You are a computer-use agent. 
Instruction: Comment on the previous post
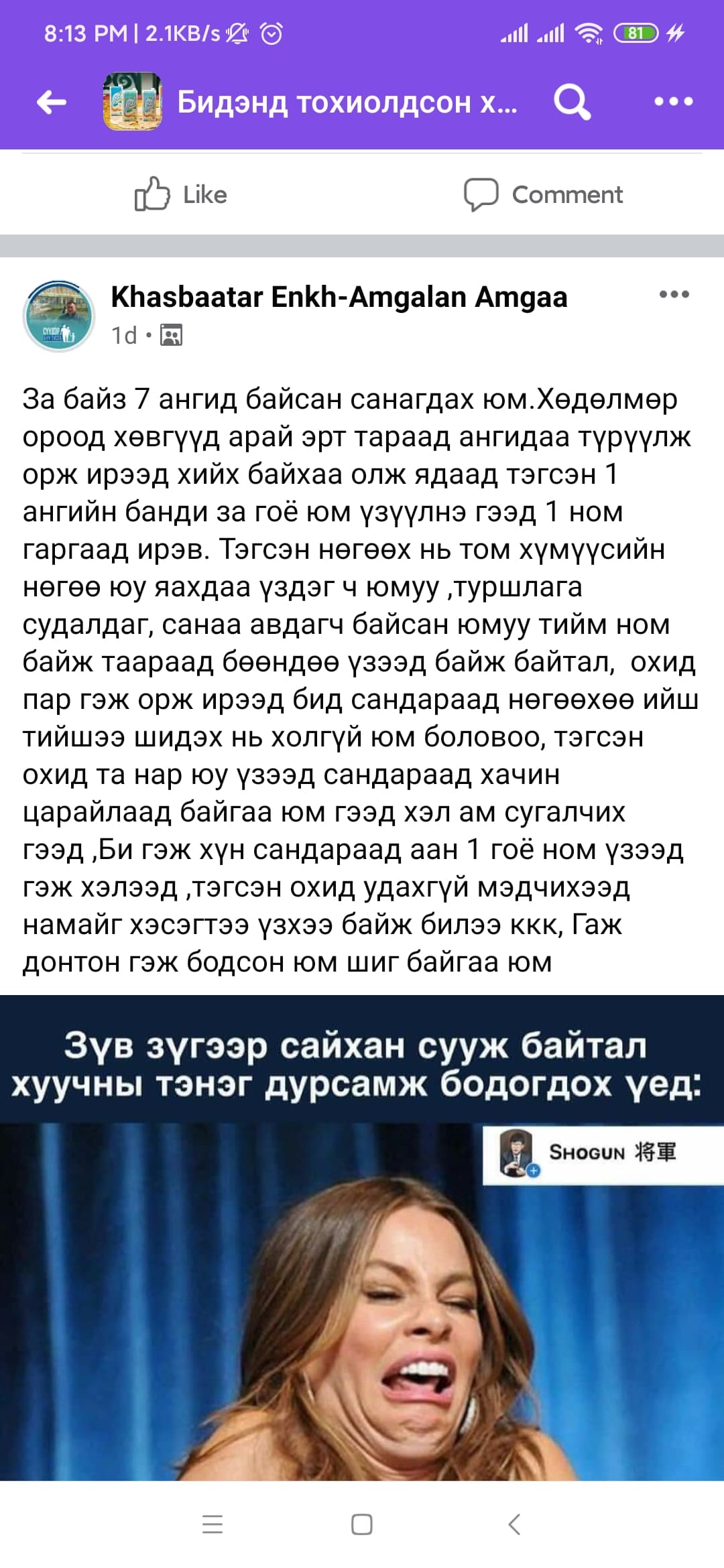(x=544, y=195)
